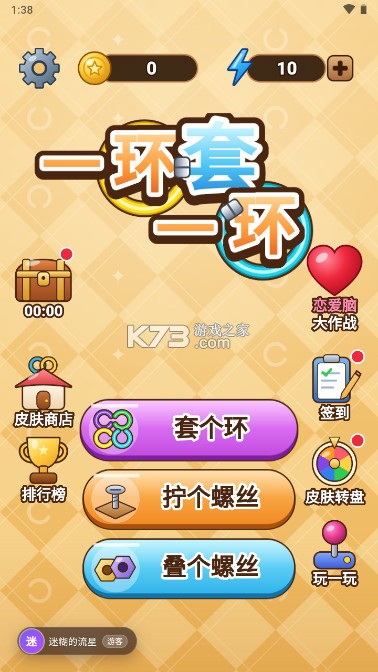This screenshot has height=672, width=378.
Task: Spin the 皮肤转盘 skin wheel
Action: 335,471
